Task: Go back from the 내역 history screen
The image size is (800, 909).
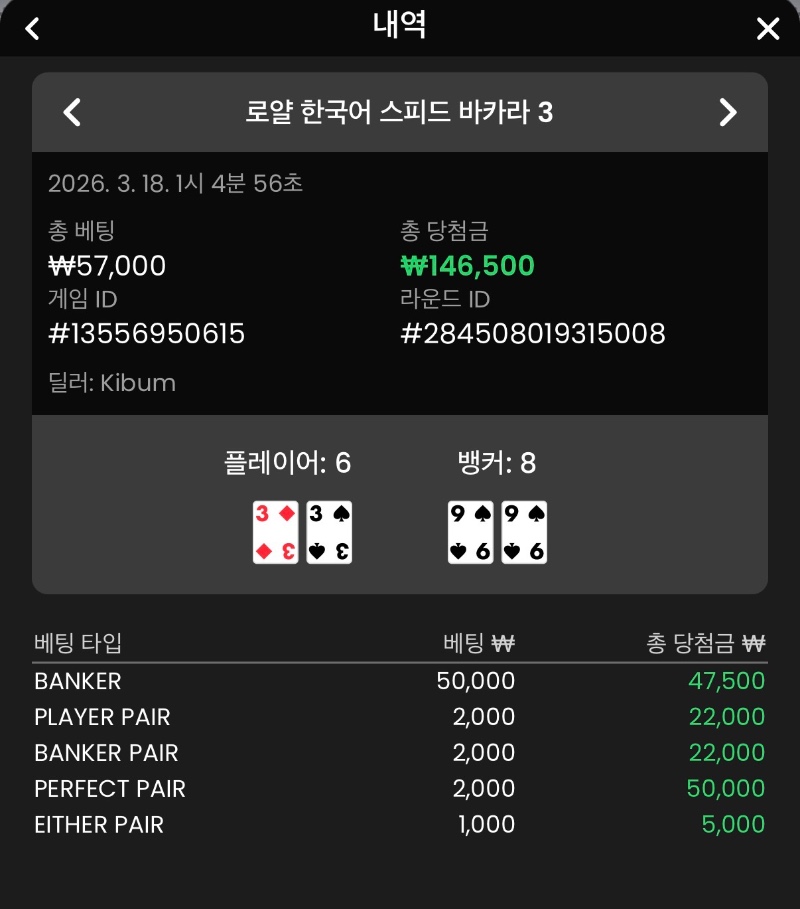Action: tap(32, 28)
